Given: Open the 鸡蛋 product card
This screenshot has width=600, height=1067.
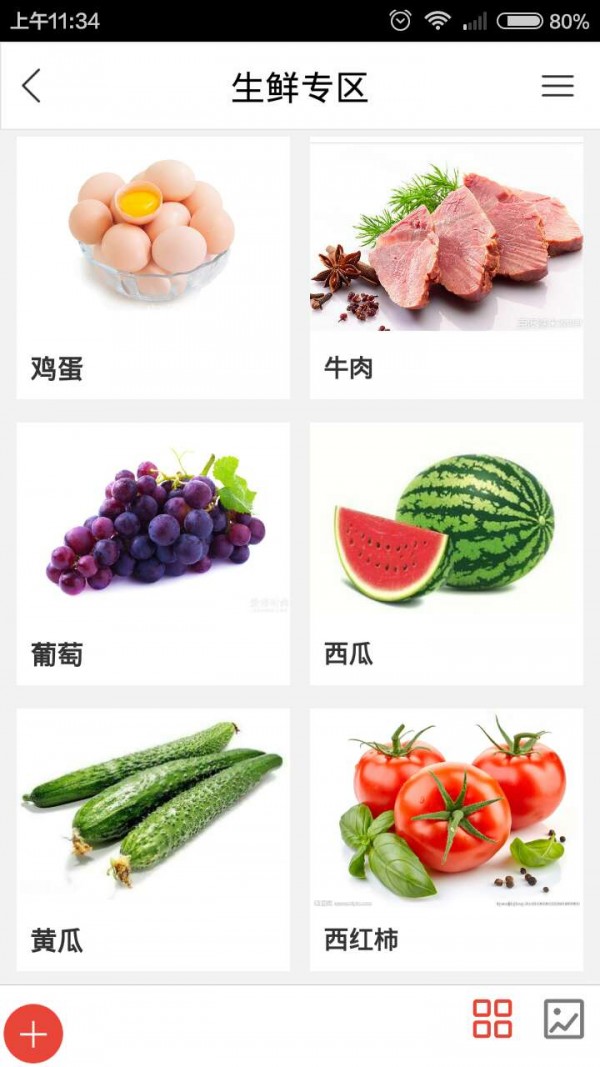Looking at the screenshot, I should pyautogui.click(x=153, y=268).
